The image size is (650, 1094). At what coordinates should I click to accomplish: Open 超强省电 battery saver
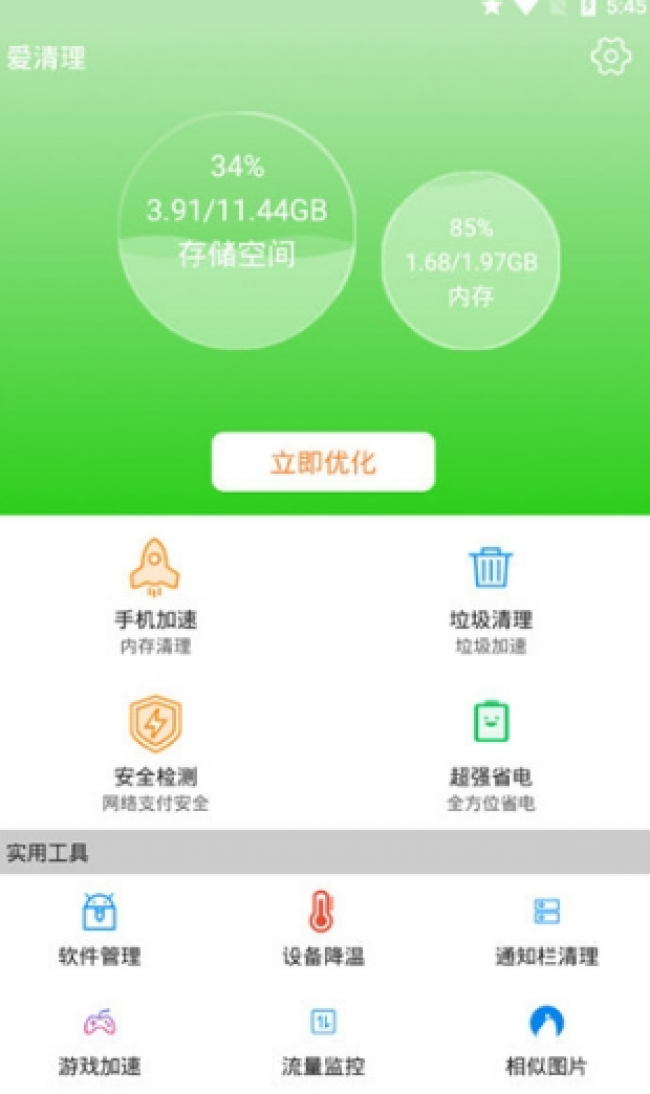click(490, 752)
